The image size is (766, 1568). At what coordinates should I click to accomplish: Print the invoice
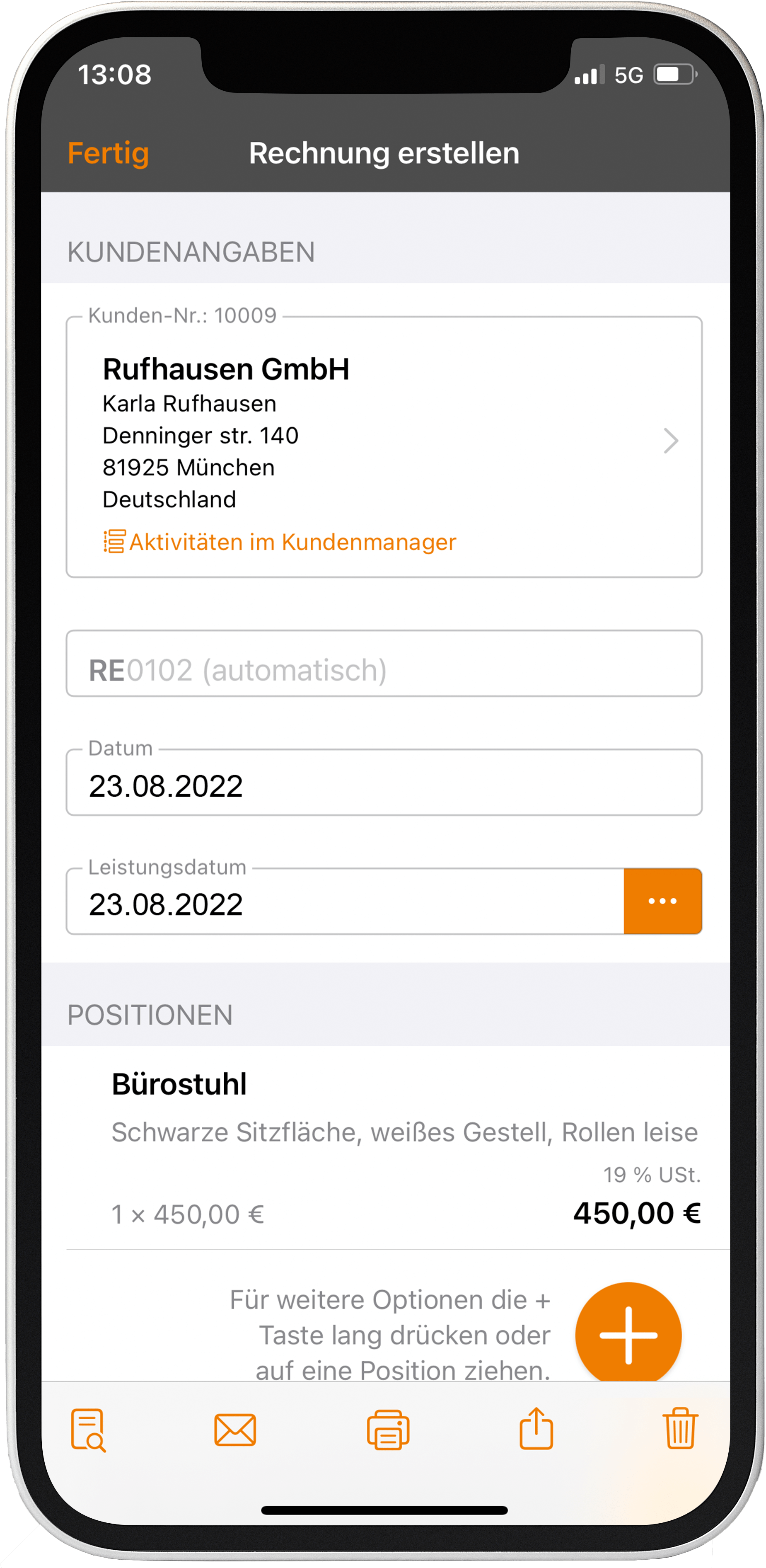point(388,1430)
